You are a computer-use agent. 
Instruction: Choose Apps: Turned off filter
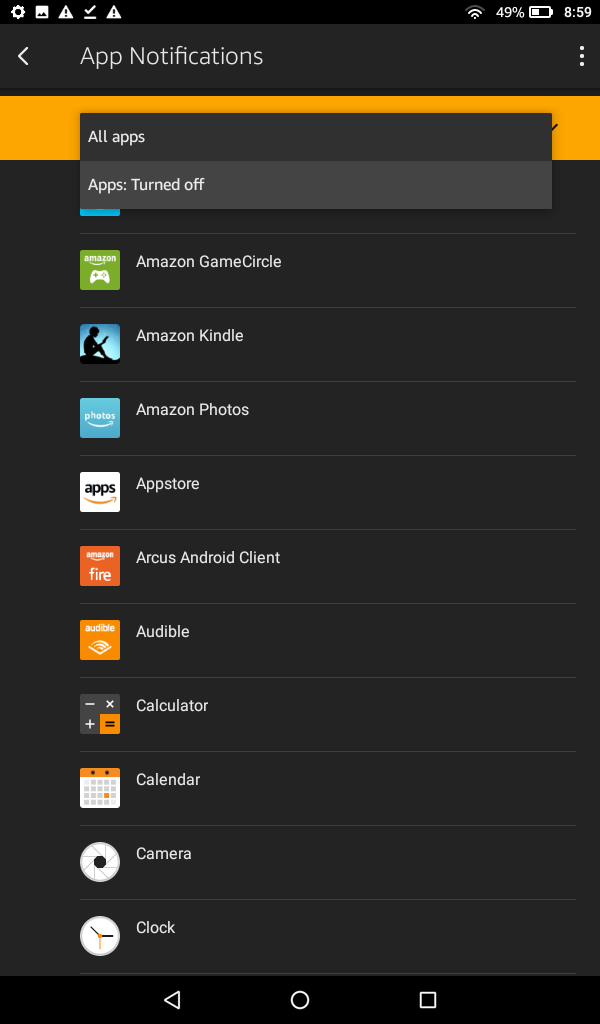[316, 185]
